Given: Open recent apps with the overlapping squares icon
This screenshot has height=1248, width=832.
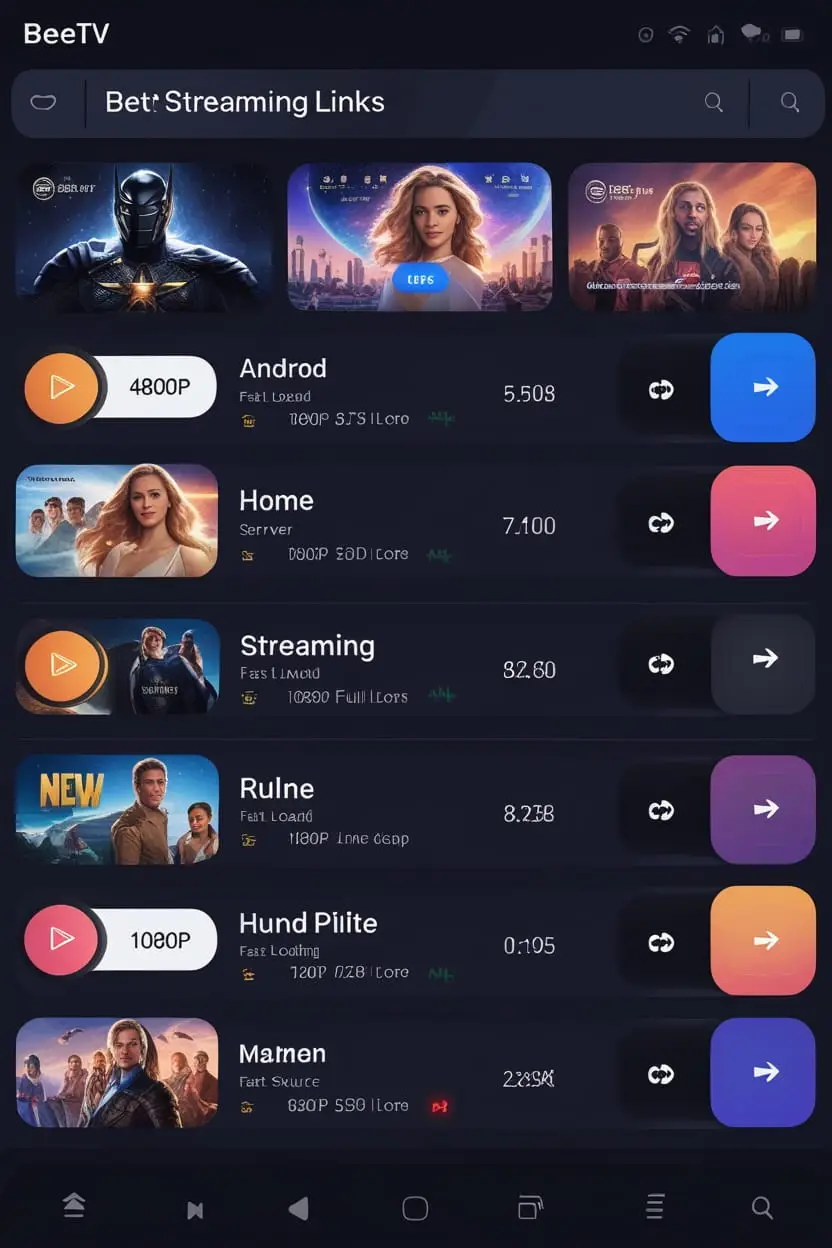Looking at the screenshot, I should click(530, 1206).
